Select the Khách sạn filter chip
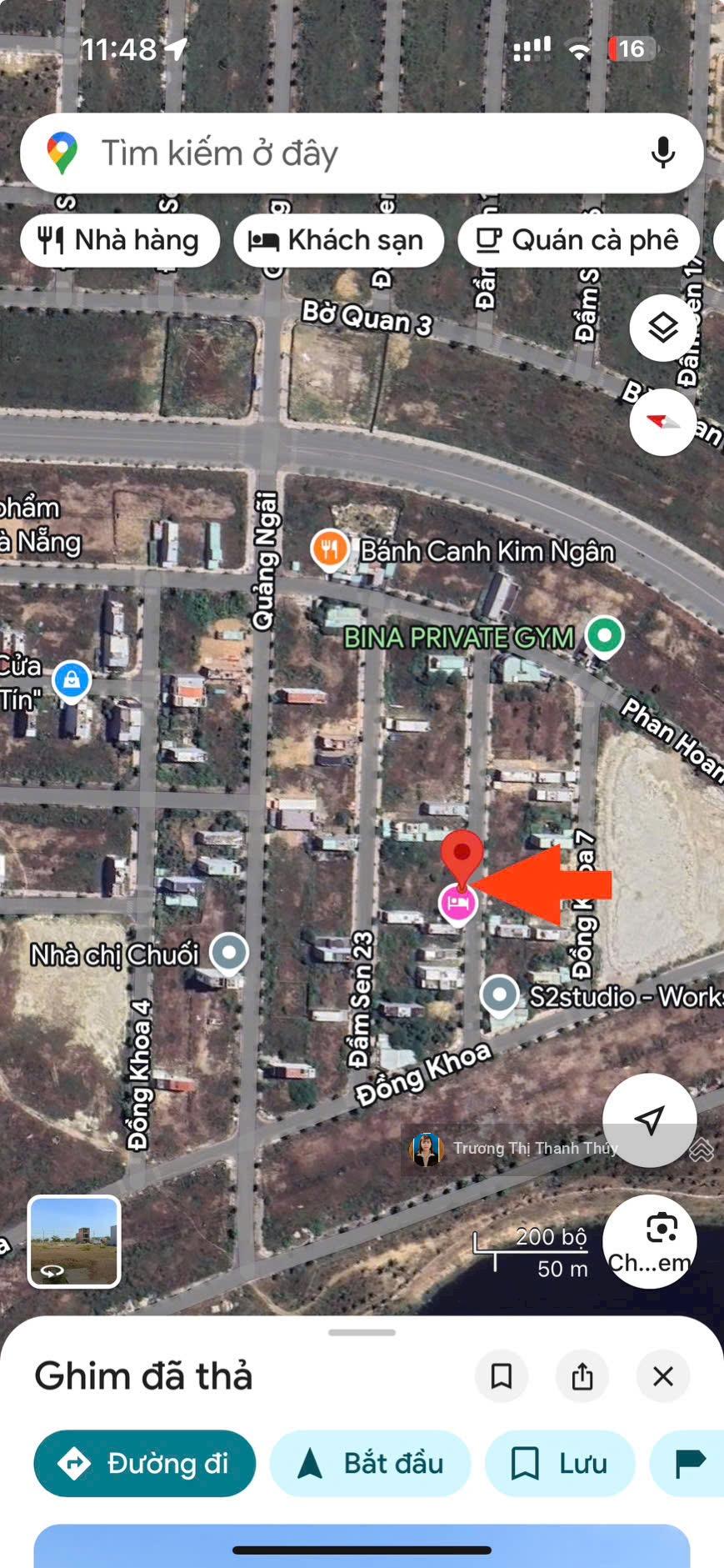Screen dimensions: 724x1568 [x=338, y=240]
